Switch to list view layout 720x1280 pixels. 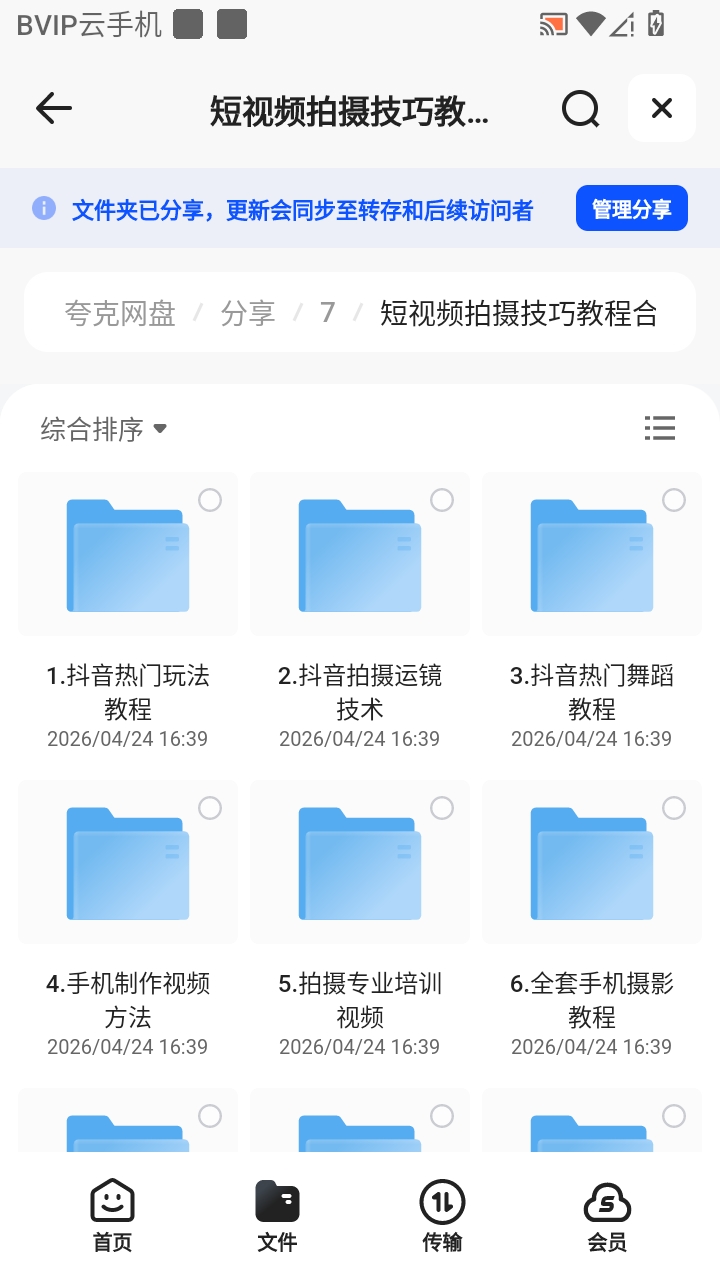(660, 429)
